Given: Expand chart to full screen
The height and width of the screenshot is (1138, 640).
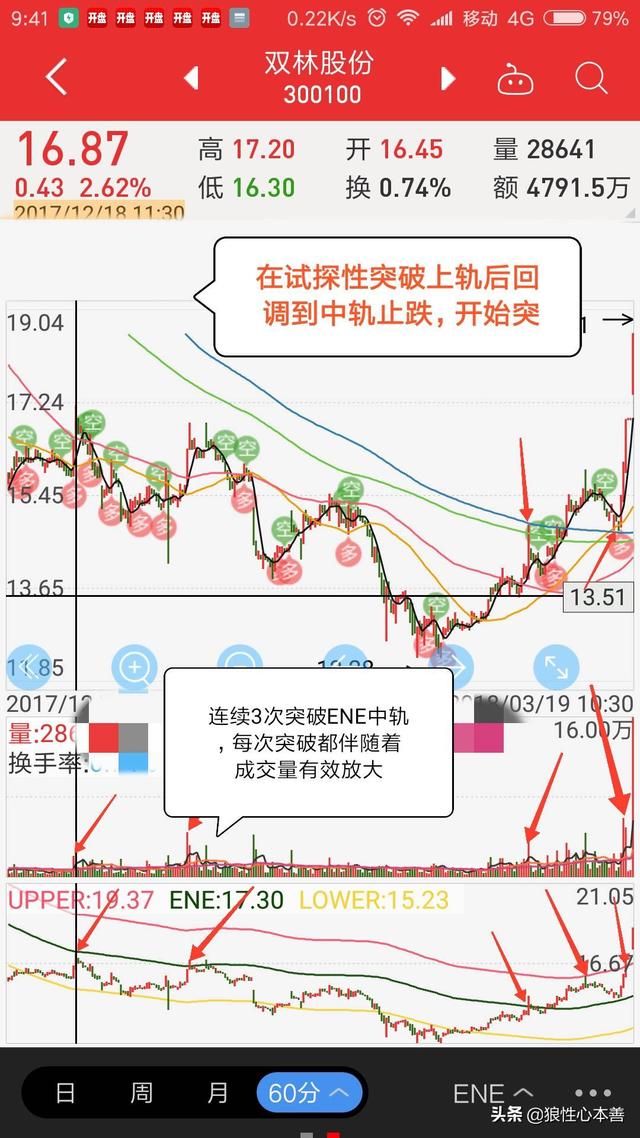Looking at the screenshot, I should (556, 666).
